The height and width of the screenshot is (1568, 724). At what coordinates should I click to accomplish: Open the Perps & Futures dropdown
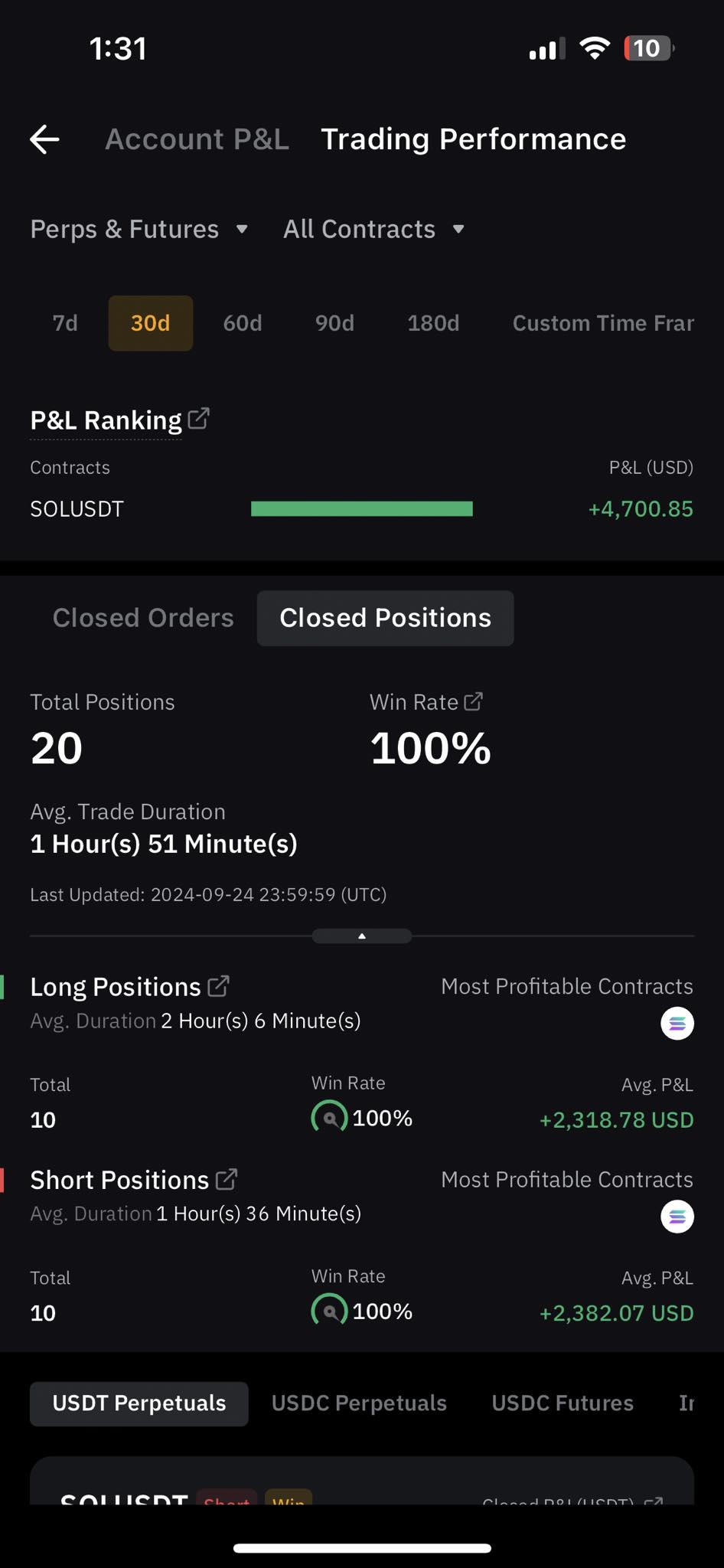(x=139, y=229)
